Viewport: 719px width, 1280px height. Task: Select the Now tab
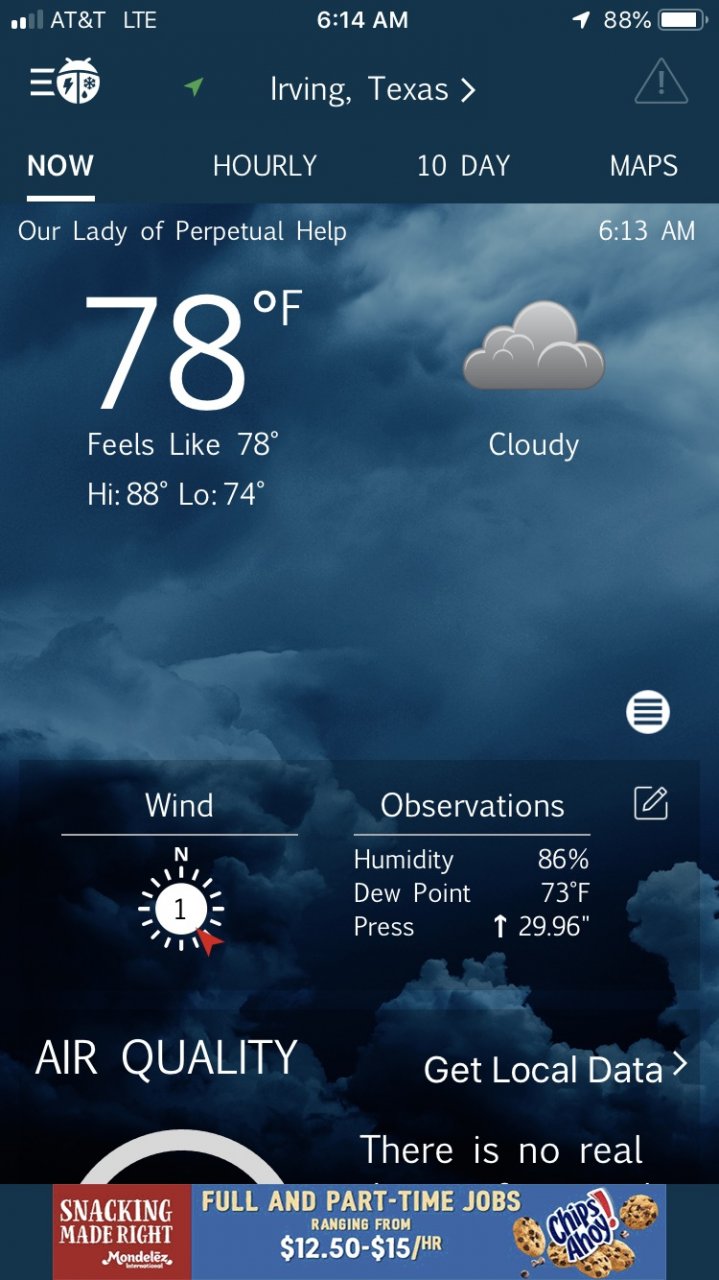[60, 166]
